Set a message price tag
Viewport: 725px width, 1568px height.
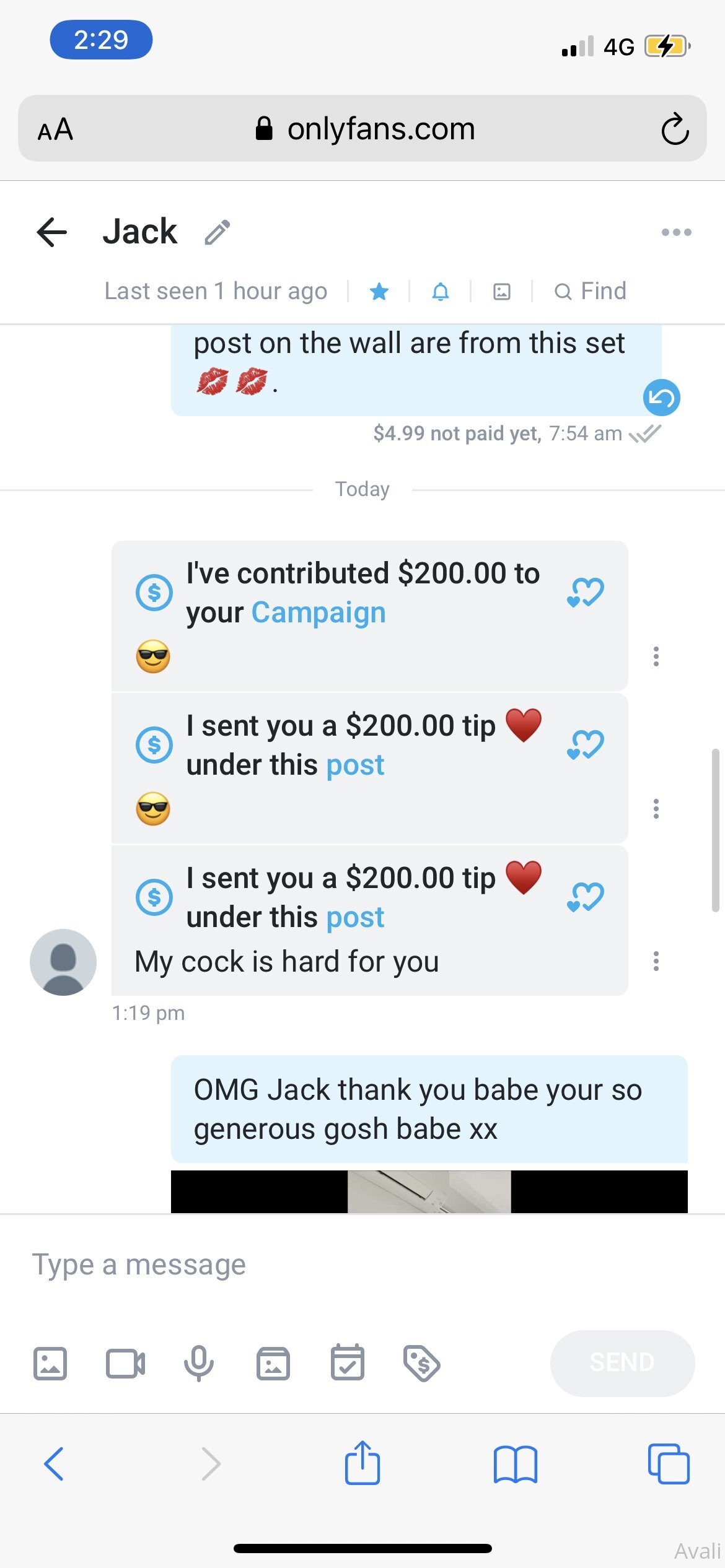[422, 1363]
